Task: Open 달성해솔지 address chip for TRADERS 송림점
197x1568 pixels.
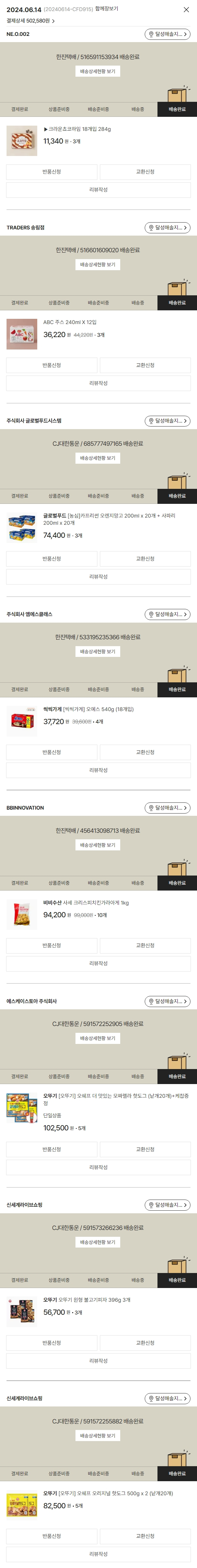Action: (168, 228)
